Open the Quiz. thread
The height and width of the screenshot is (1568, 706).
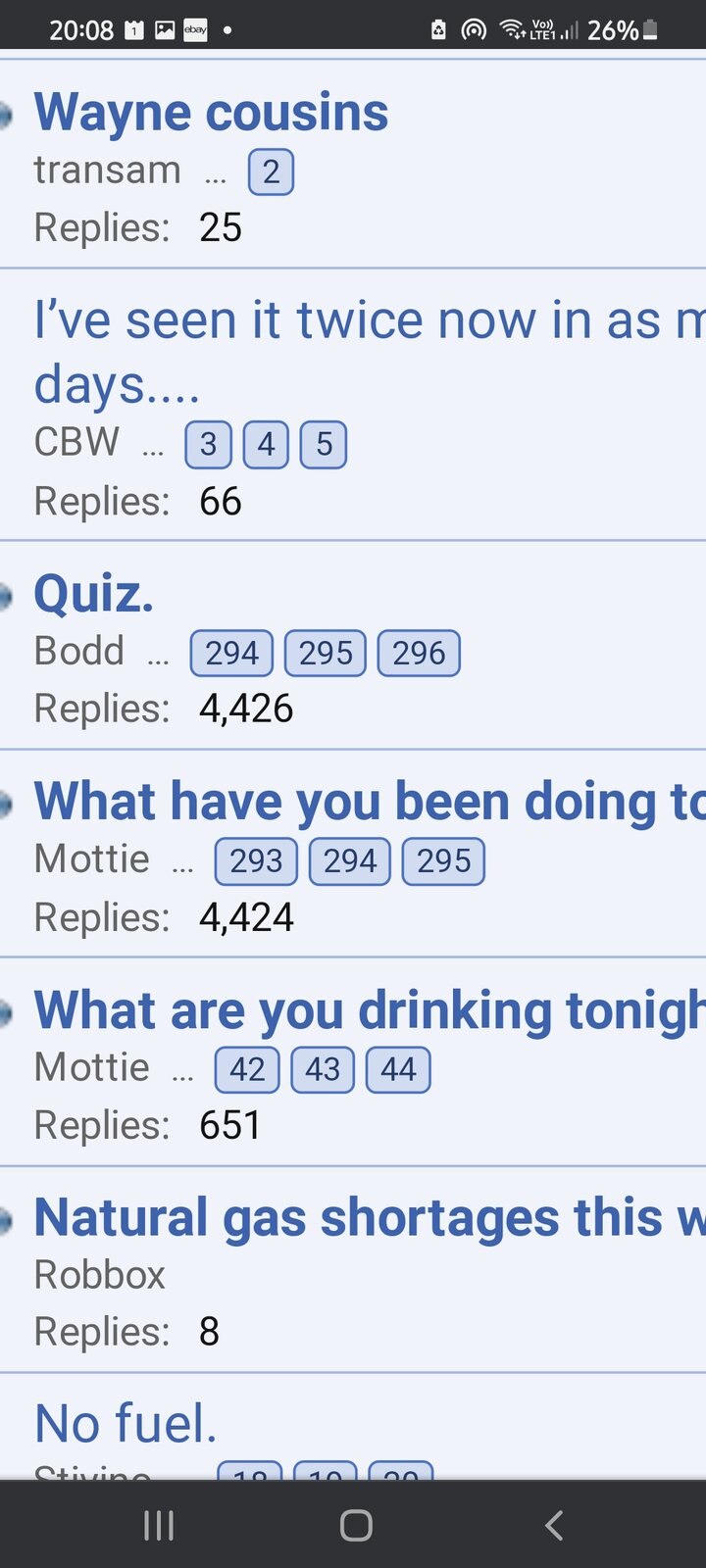click(x=93, y=592)
